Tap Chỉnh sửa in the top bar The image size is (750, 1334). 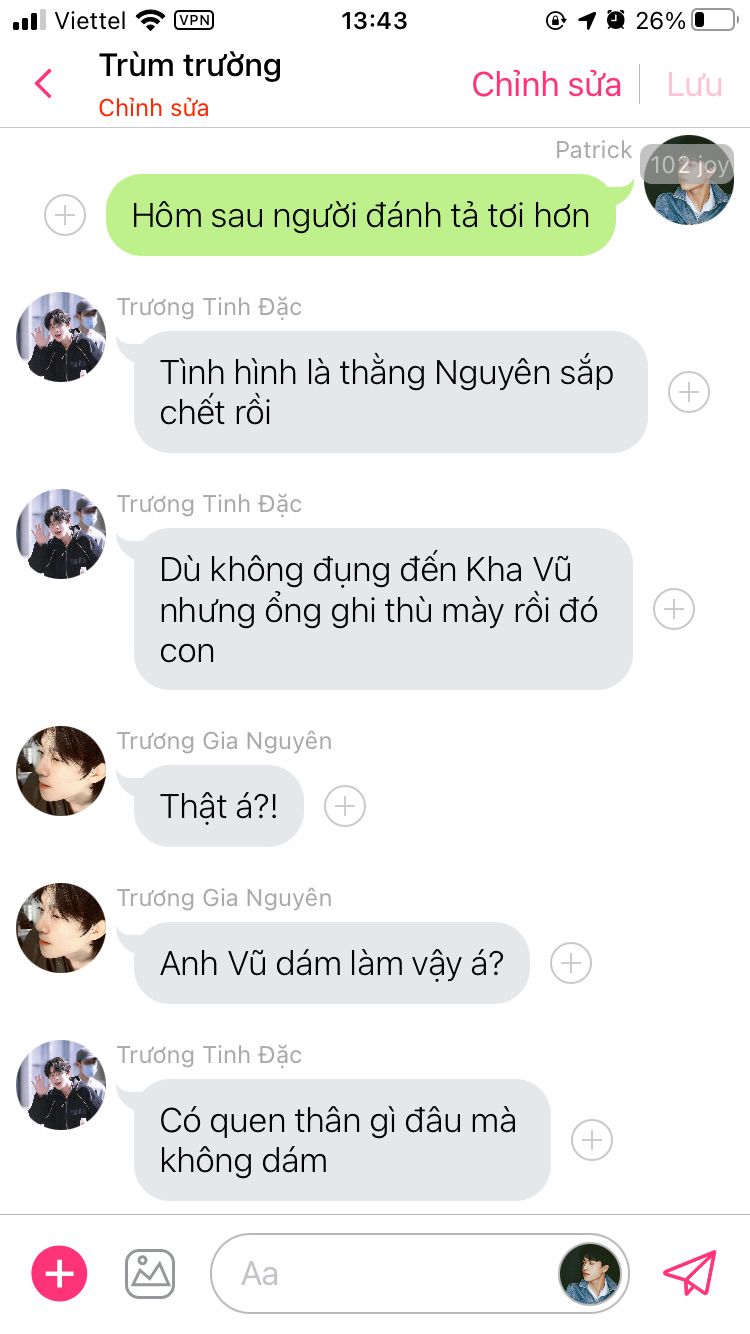546,85
